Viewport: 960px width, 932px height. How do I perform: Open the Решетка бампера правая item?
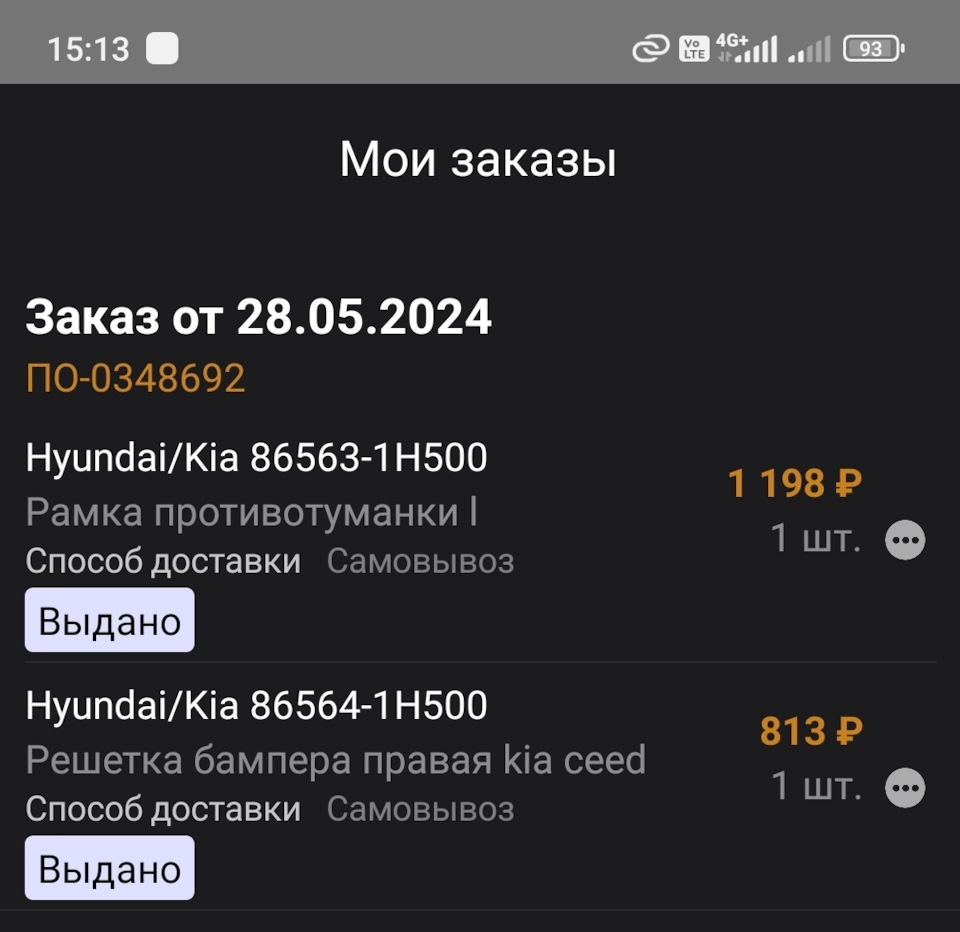(x=335, y=761)
